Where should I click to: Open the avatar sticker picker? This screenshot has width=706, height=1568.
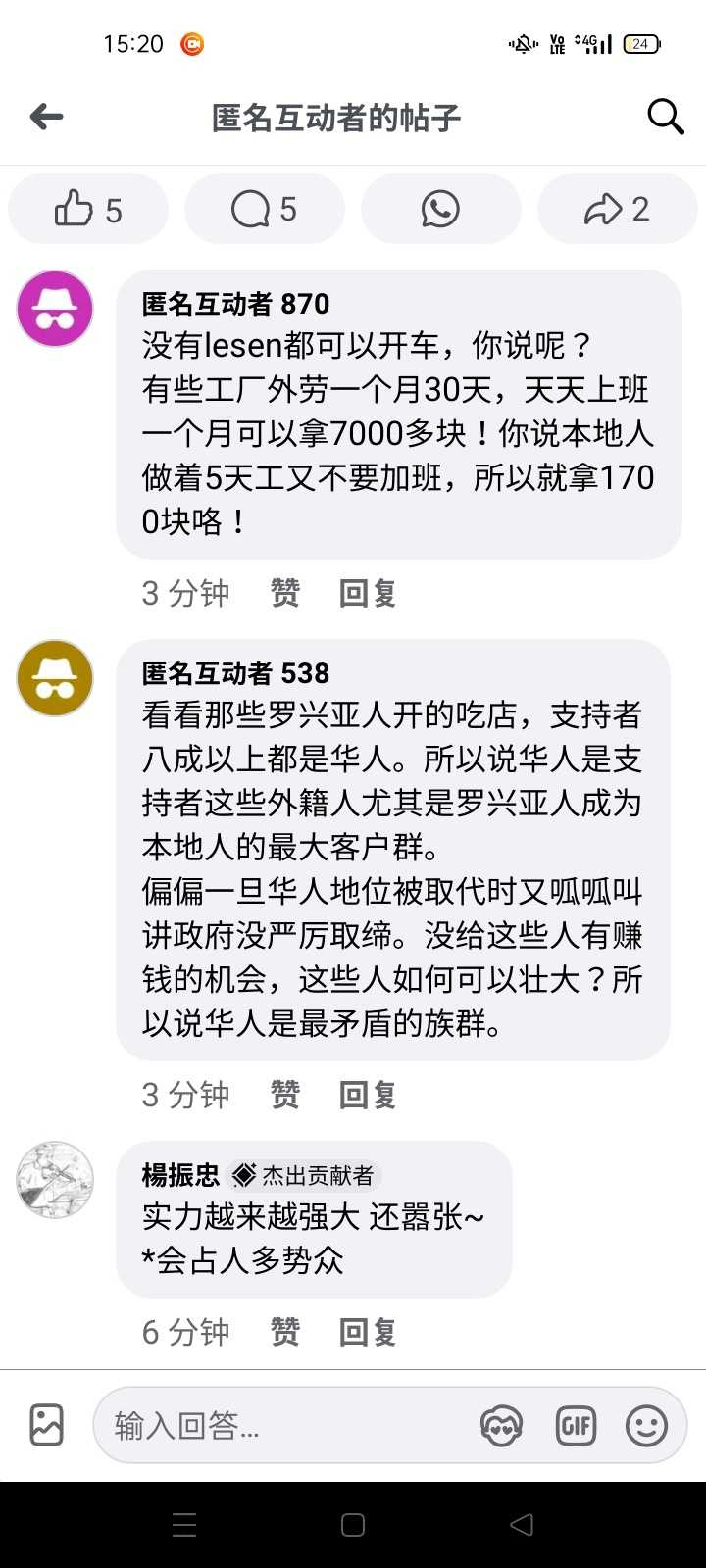click(x=501, y=1426)
